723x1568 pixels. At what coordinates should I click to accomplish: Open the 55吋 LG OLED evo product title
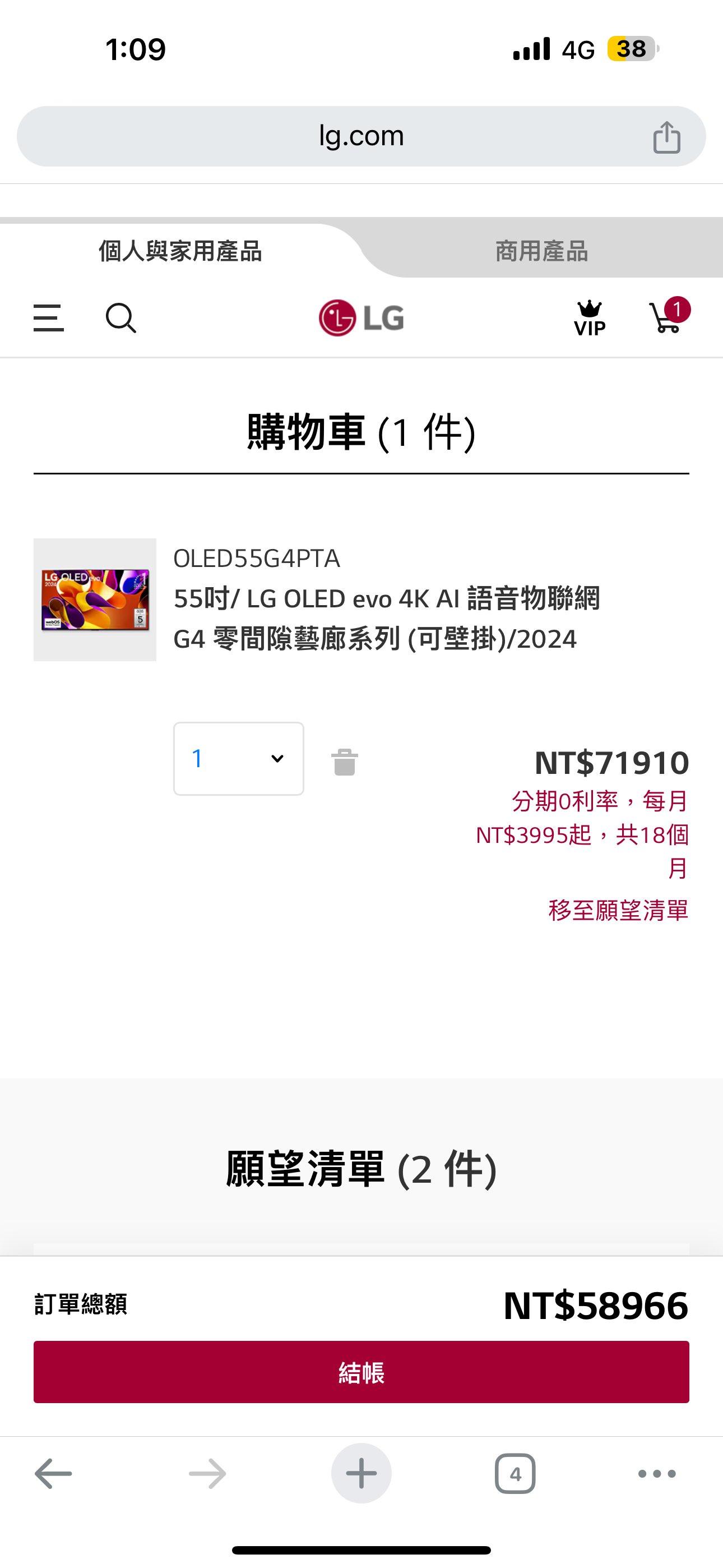point(387,619)
